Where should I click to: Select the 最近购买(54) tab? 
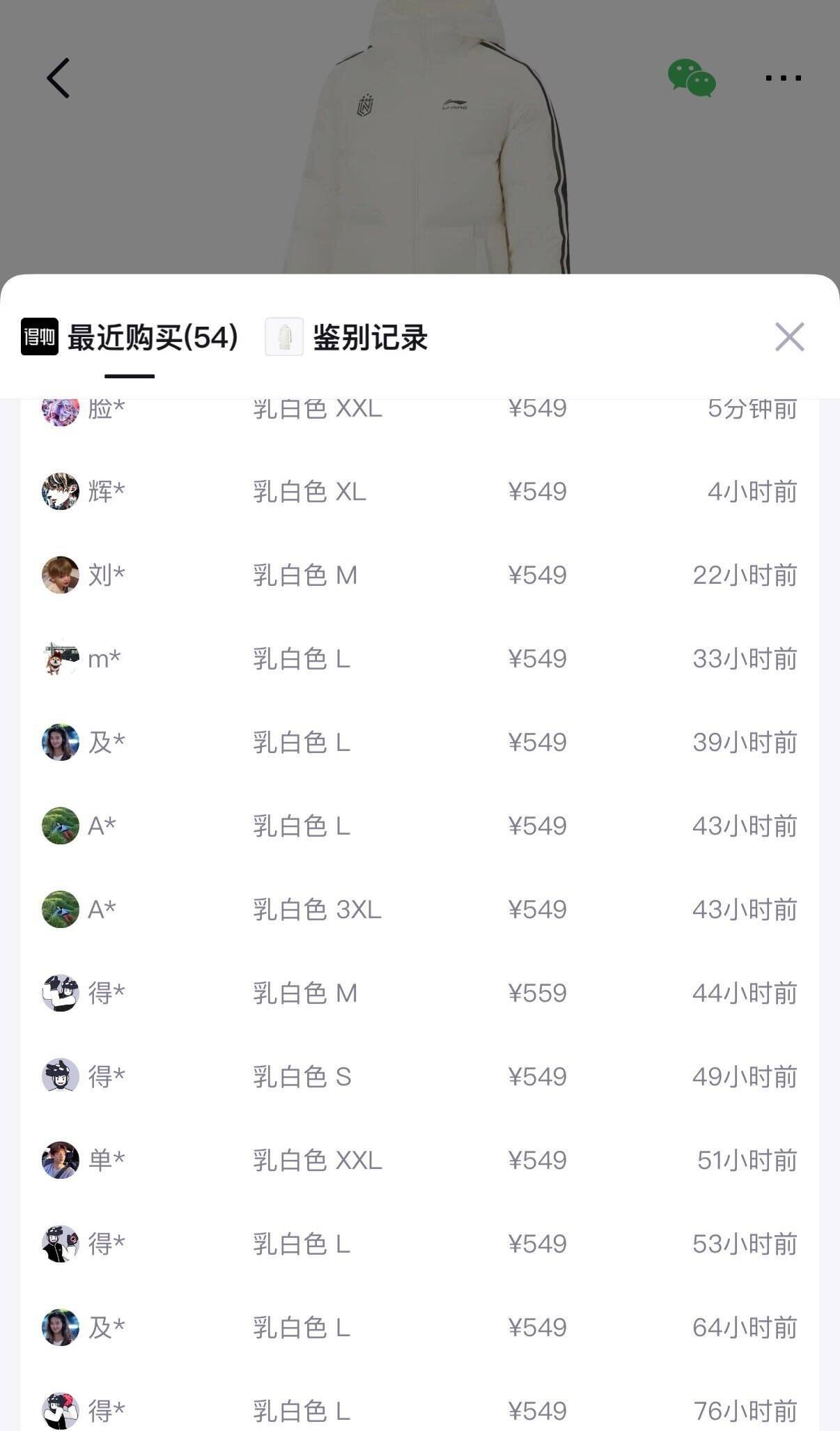152,338
